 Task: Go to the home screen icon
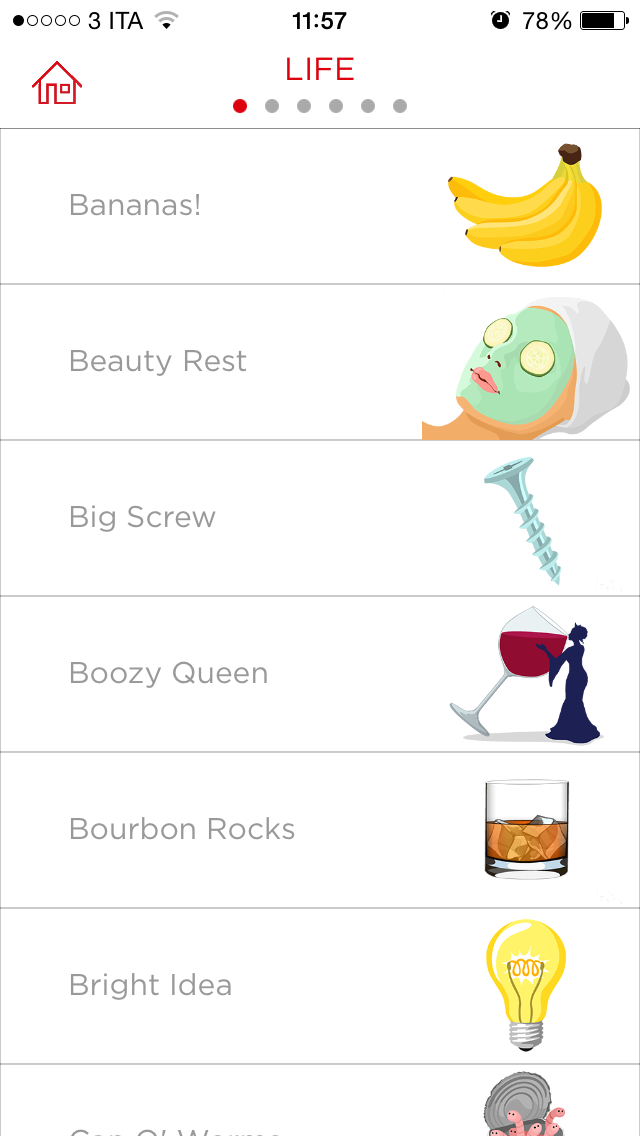click(x=57, y=84)
